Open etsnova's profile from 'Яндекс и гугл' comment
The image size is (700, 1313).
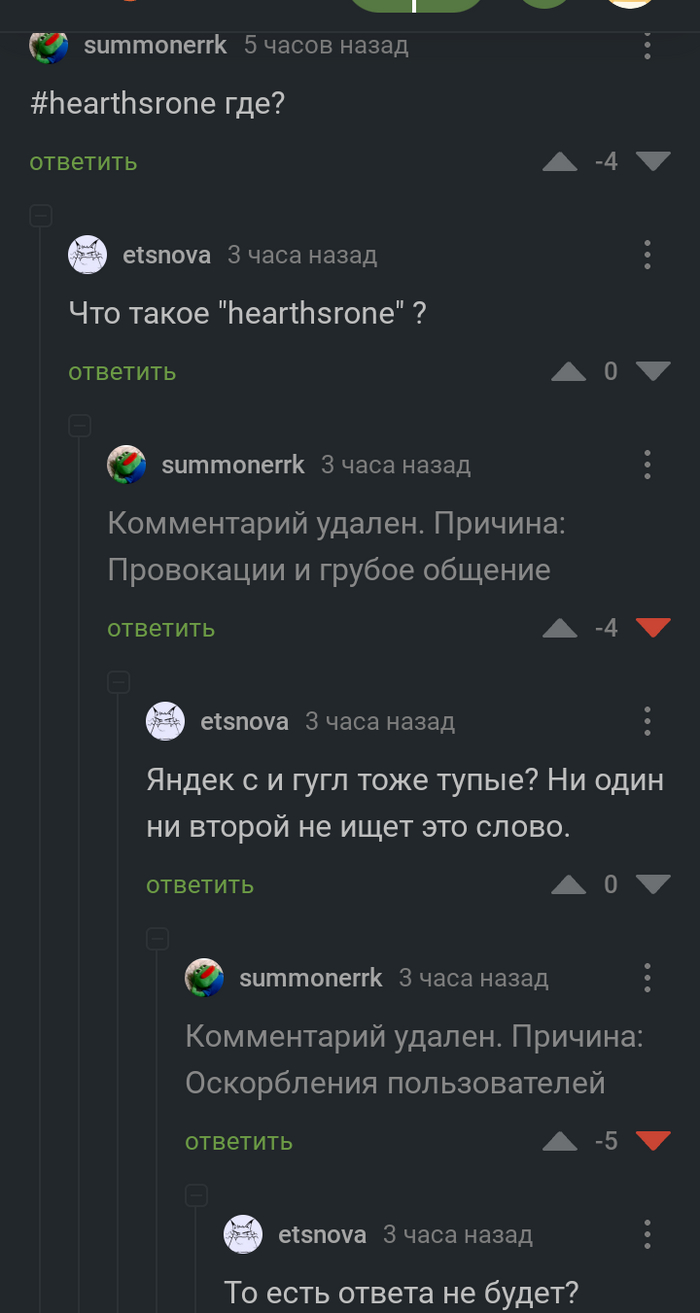point(244,721)
